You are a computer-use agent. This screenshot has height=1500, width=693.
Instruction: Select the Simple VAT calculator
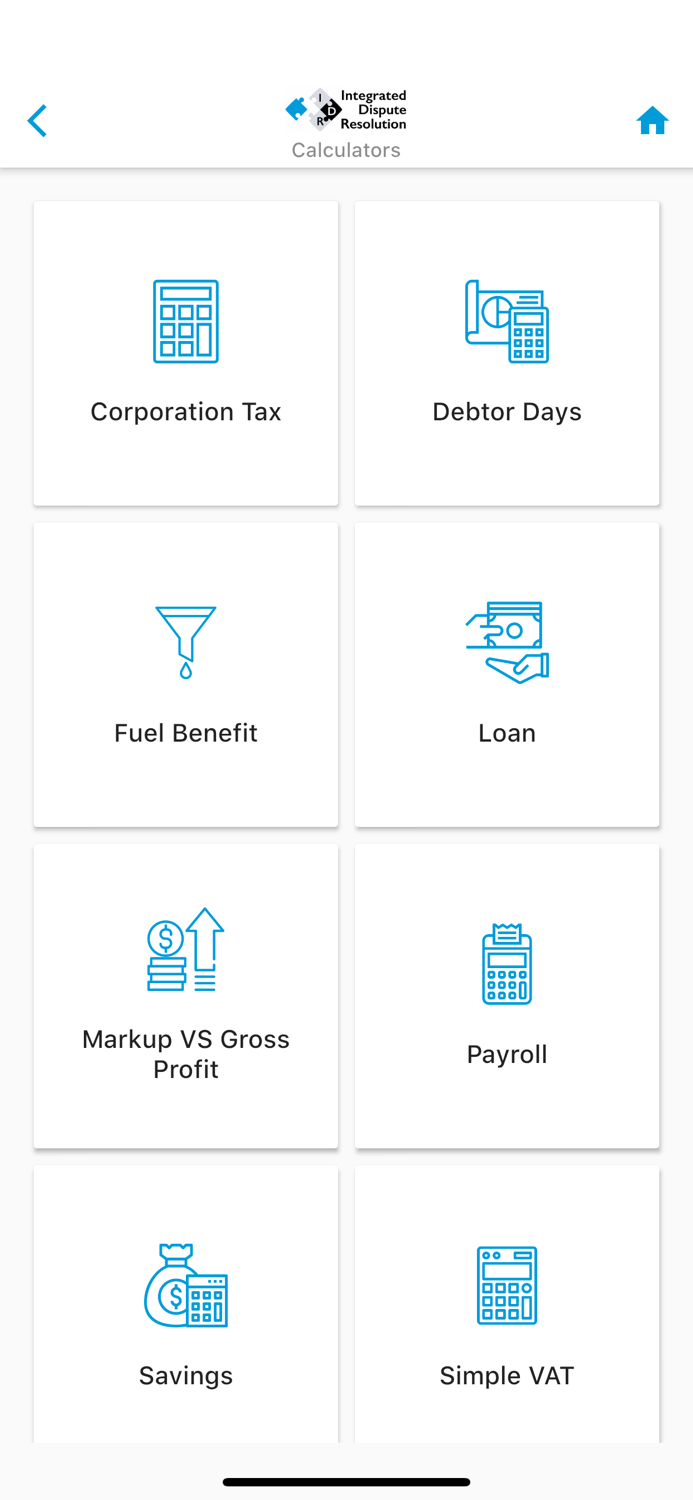[507, 1305]
